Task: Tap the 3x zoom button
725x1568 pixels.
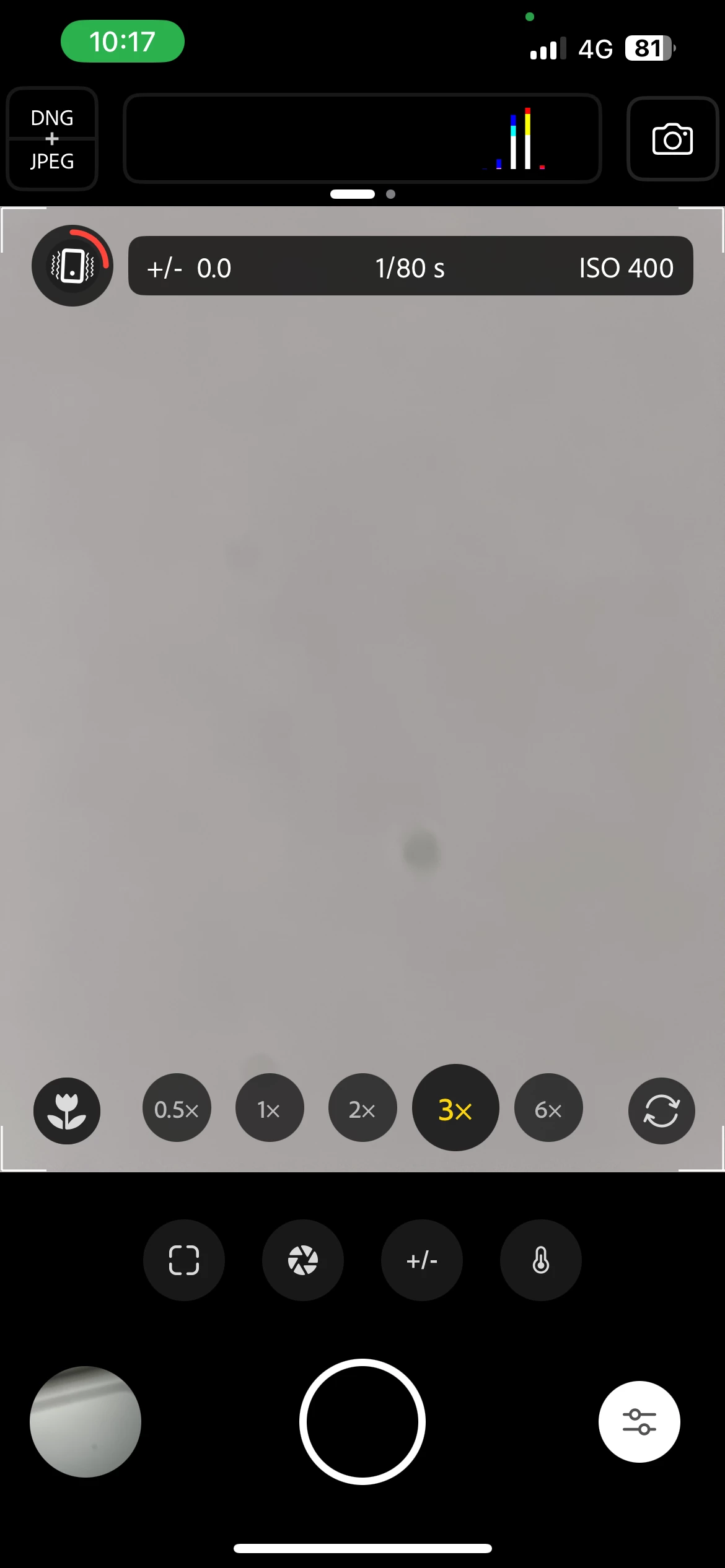Action: [455, 1108]
